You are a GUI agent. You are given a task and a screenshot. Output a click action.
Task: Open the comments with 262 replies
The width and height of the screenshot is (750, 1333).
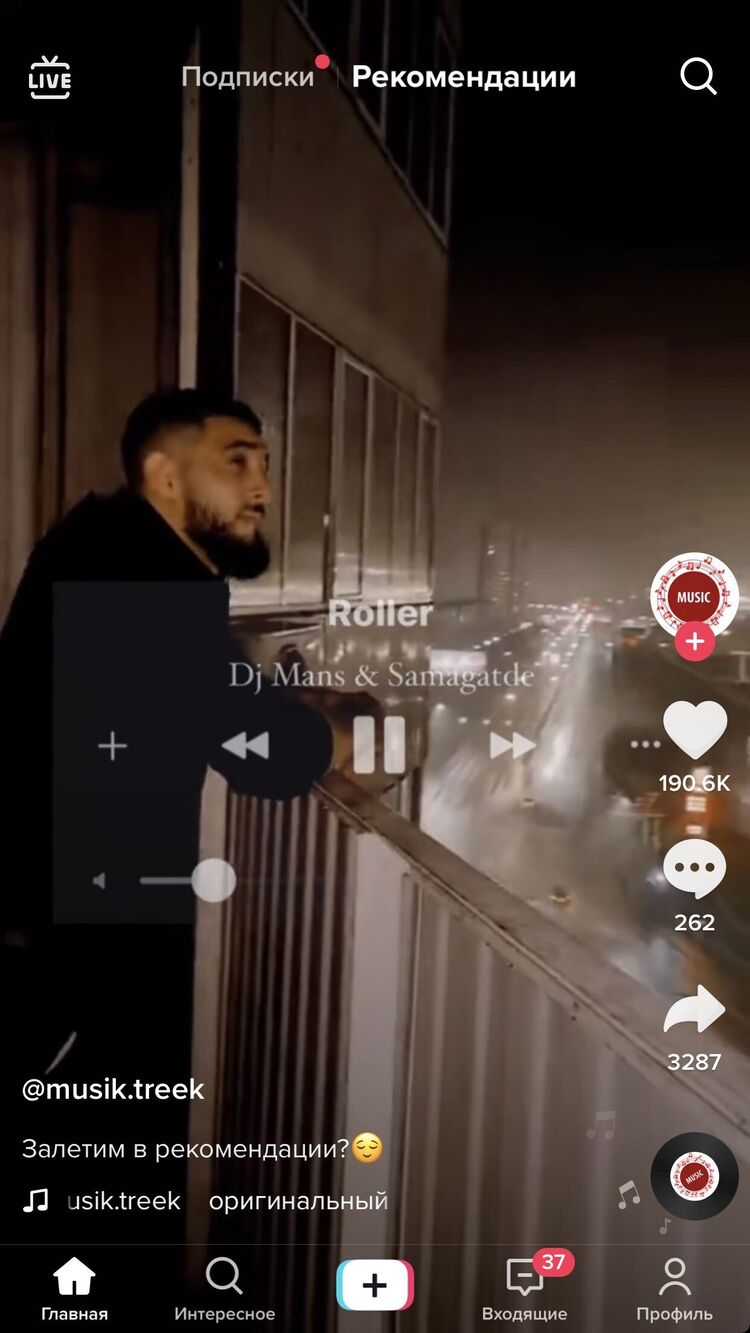694,870
